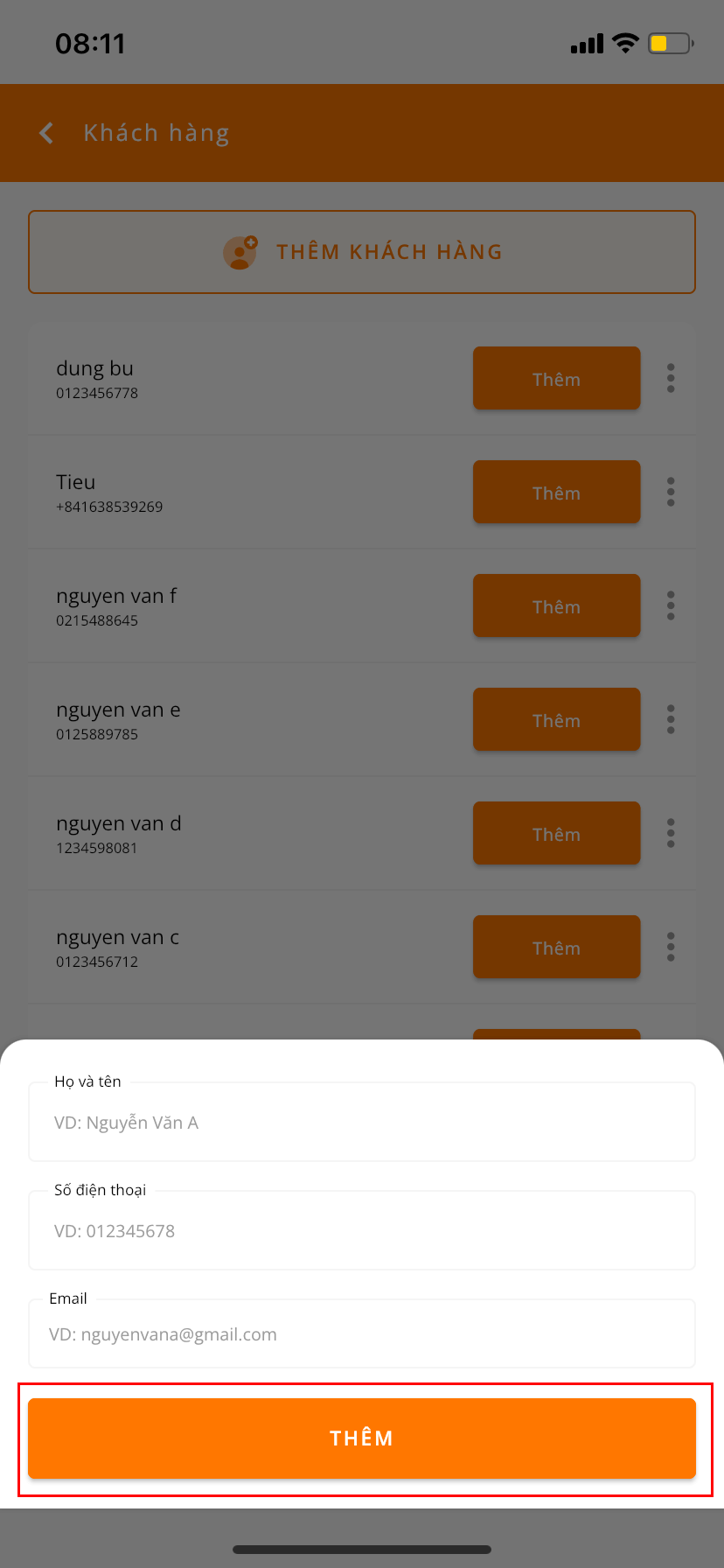This screenshot has height=1568, width=724.
Task: Open options menu for dung bu
Action: pos(671,378)
